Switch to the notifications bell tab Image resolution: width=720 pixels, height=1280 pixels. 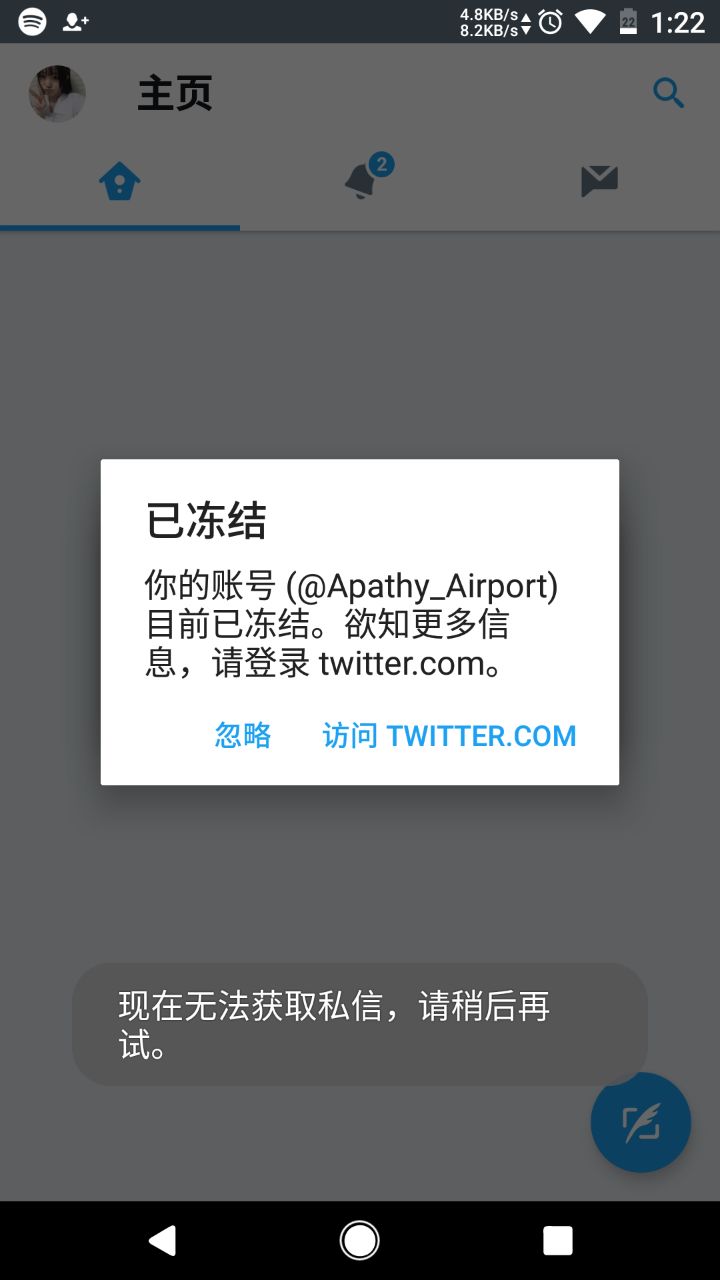pyautogui.click(x=362, y=181)
